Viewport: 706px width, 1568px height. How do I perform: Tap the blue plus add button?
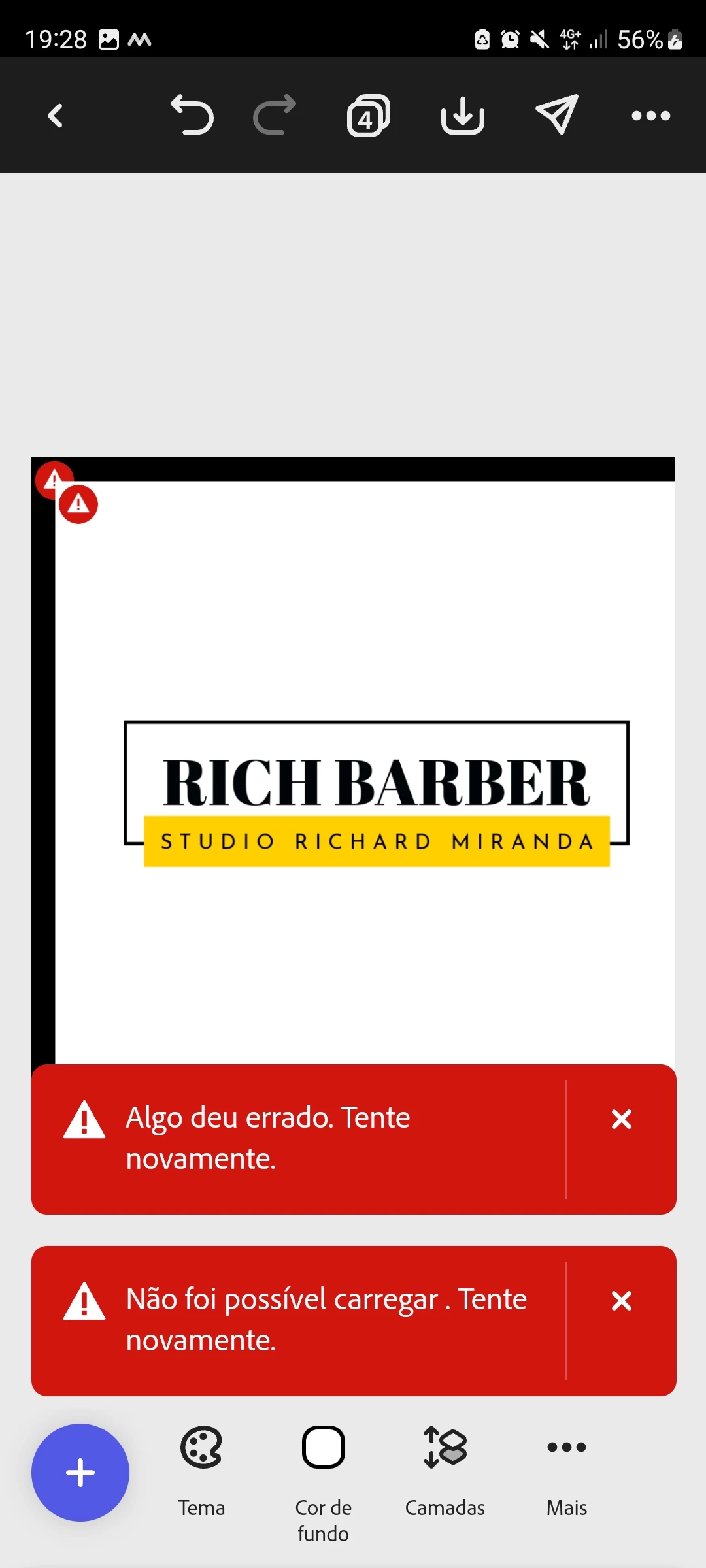[x=80, y=1473]
